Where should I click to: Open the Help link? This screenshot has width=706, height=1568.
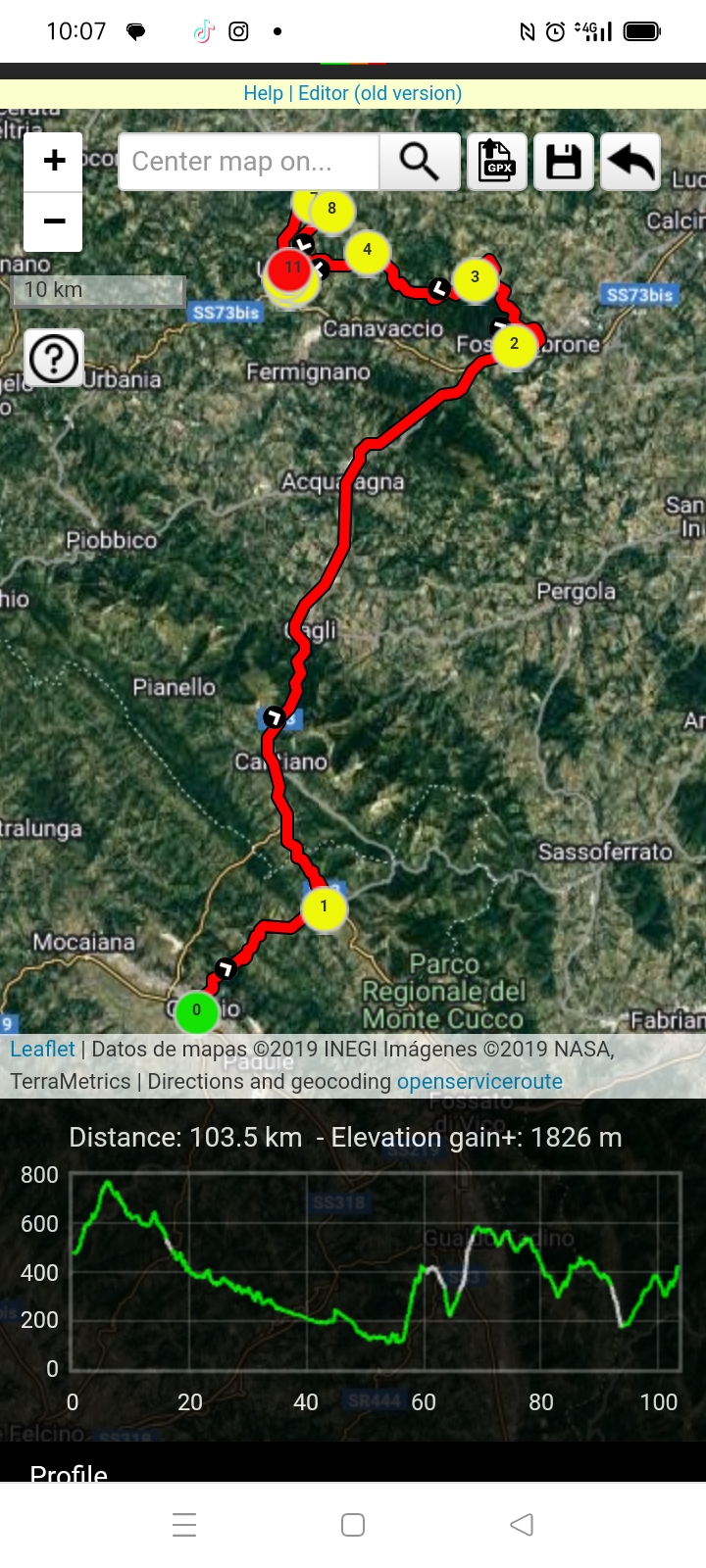(263, 93)
